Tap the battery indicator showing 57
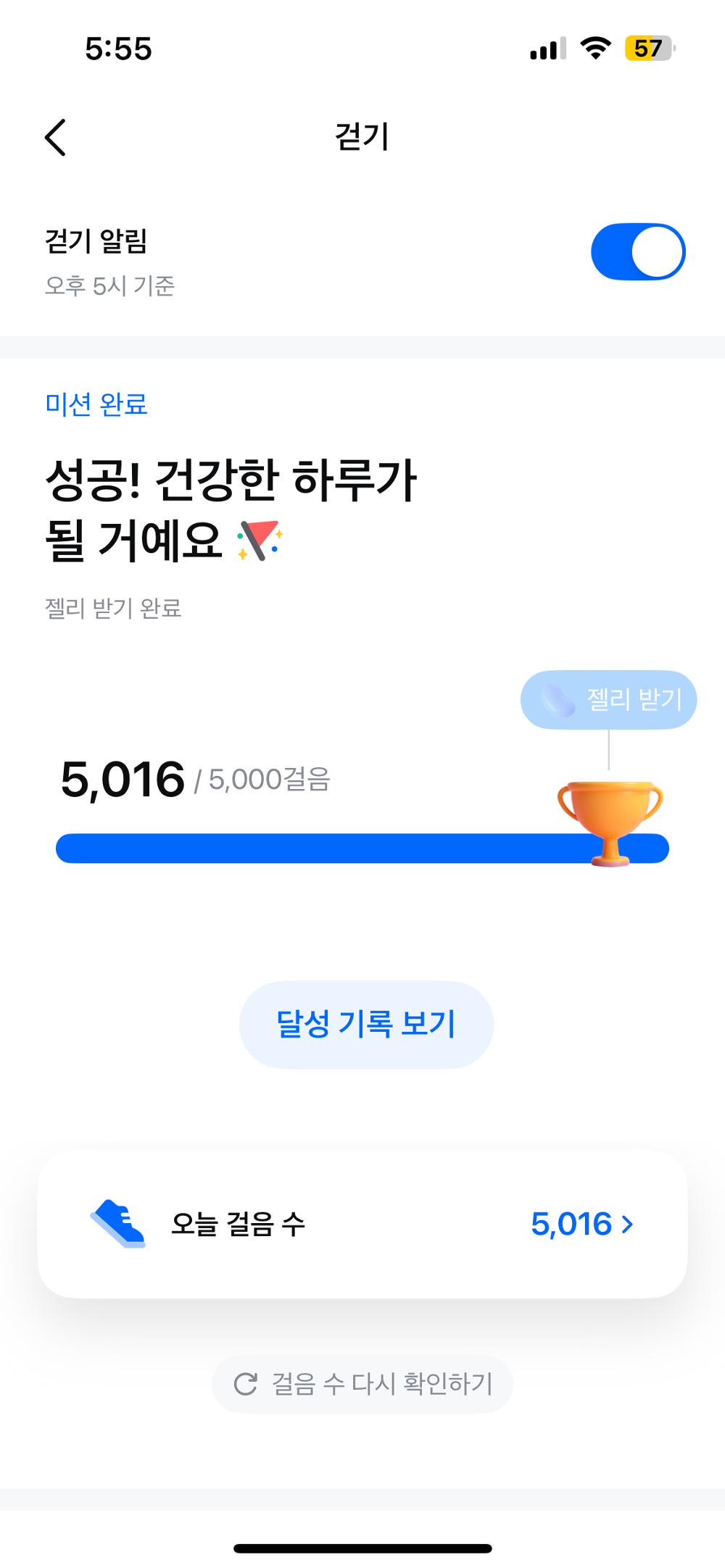Viewport: 725px width, 1568px height. (x=647, y=48)
